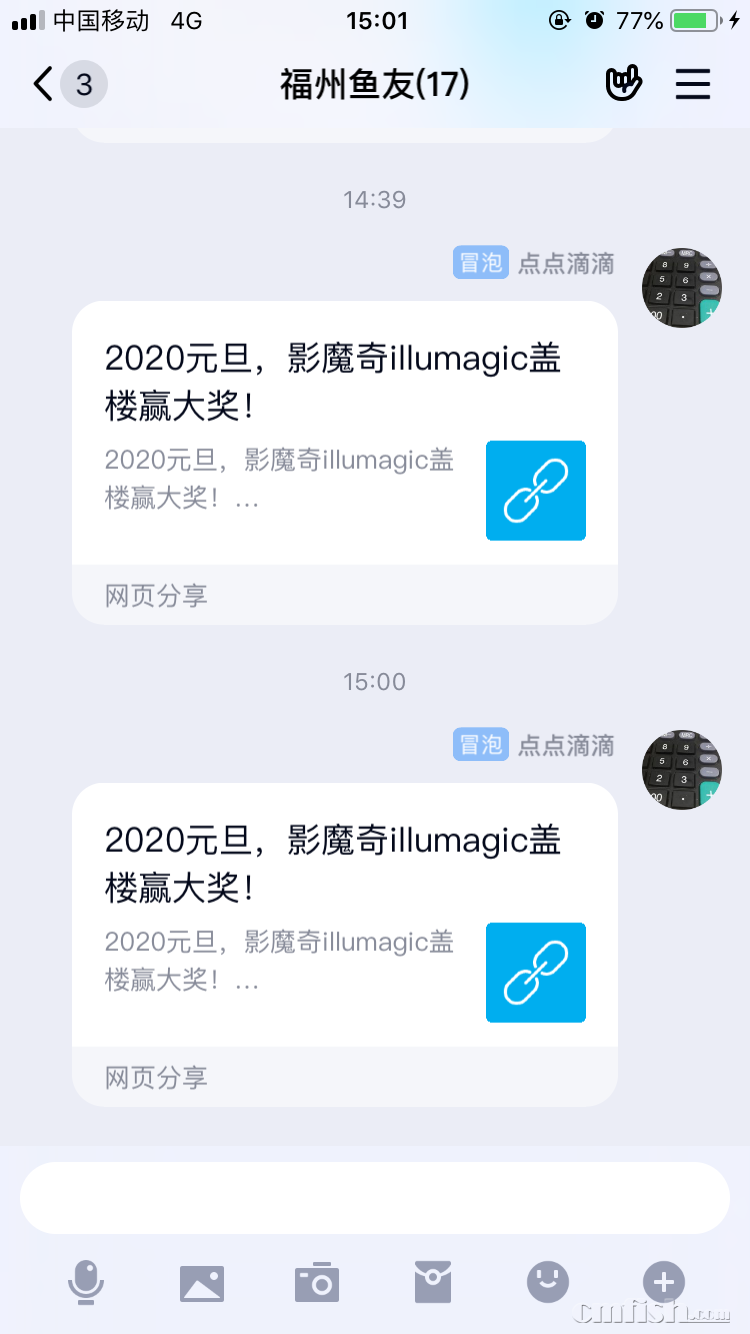This screenshot has height=1334, width=750.
Task: Open the emoji panel
Action: click(548, 1282)
